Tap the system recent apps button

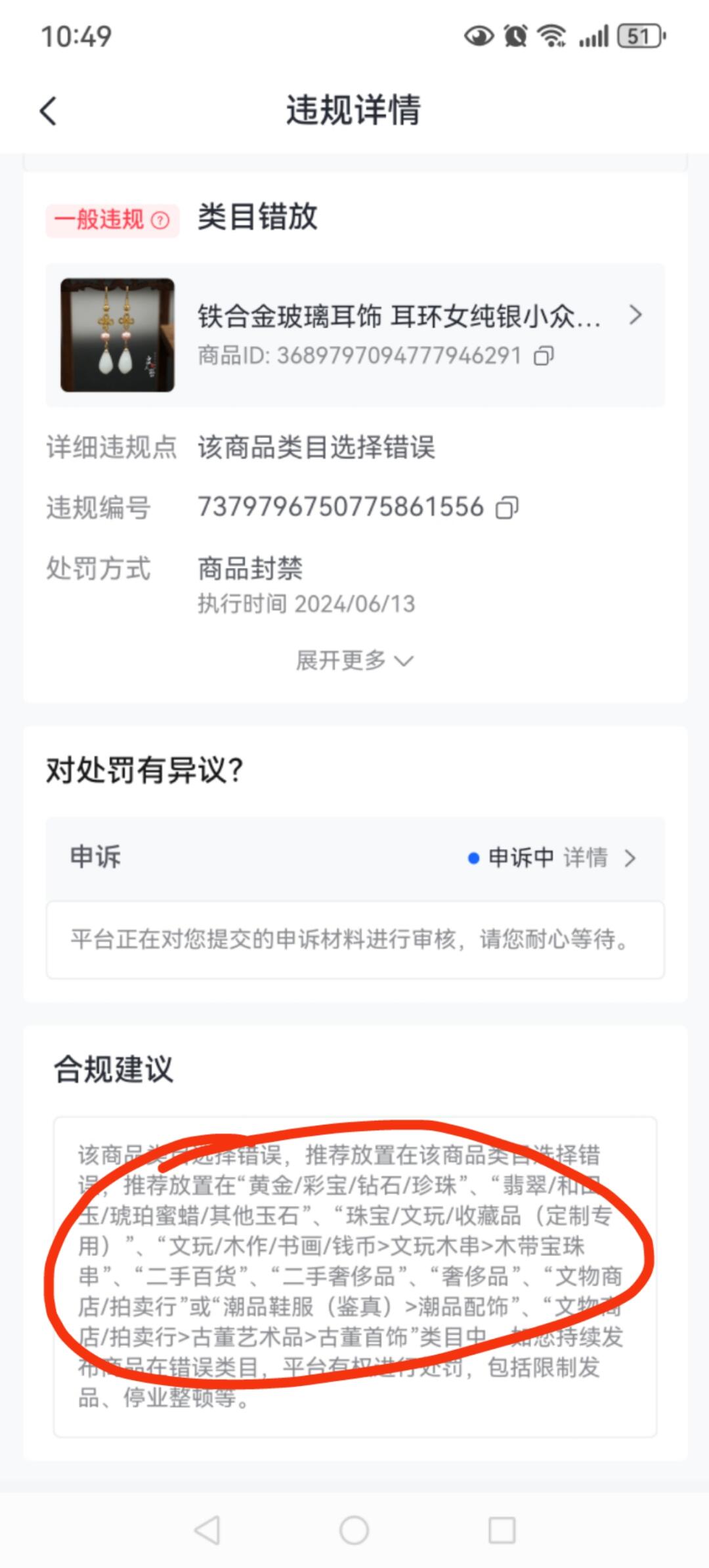pyautogui.click(x=502, y=1530)
